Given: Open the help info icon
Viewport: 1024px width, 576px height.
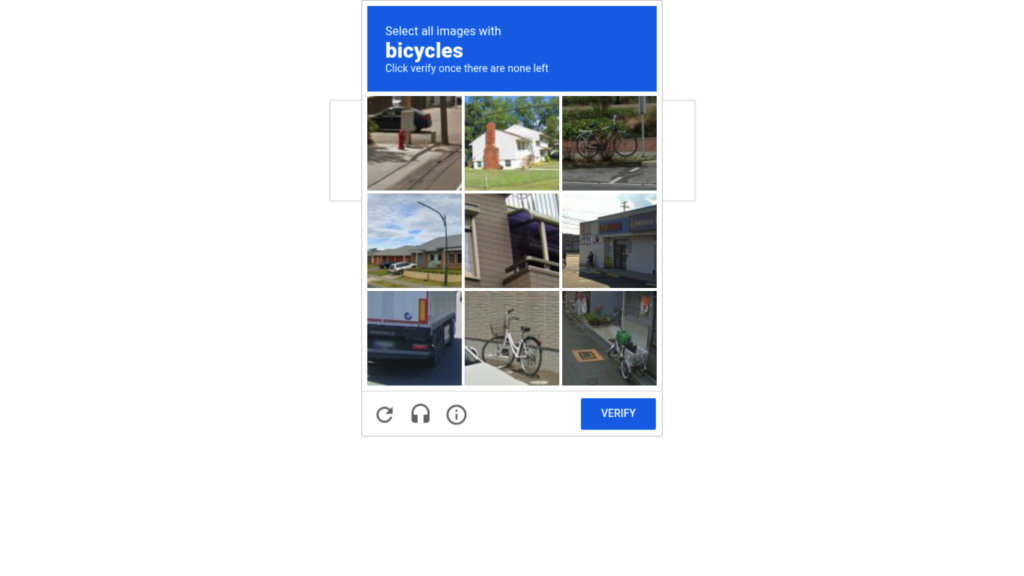Looking at the screenshot, I should 456,414.
